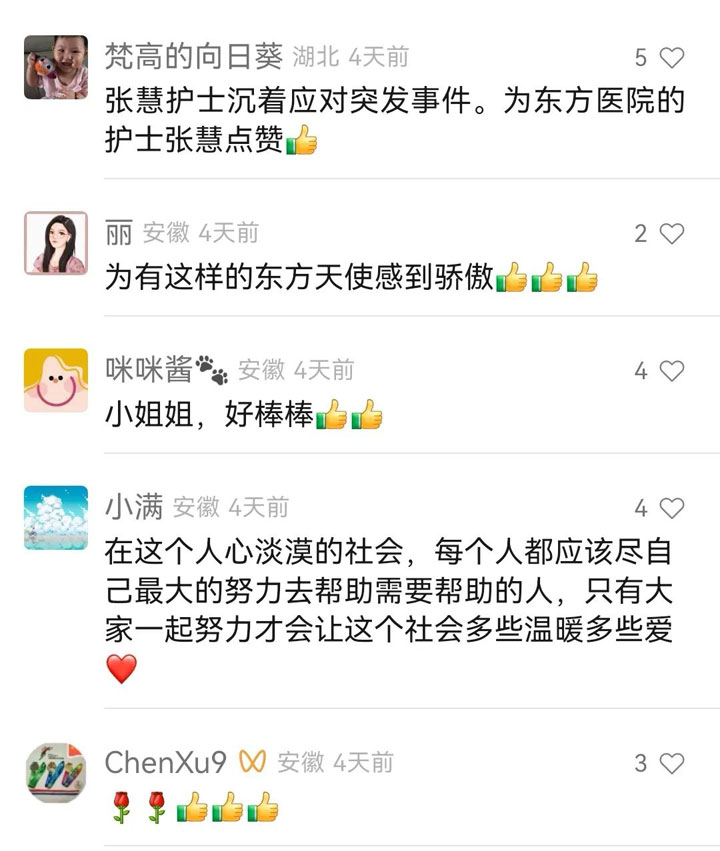Open 小满's avatar

point(56,517)
